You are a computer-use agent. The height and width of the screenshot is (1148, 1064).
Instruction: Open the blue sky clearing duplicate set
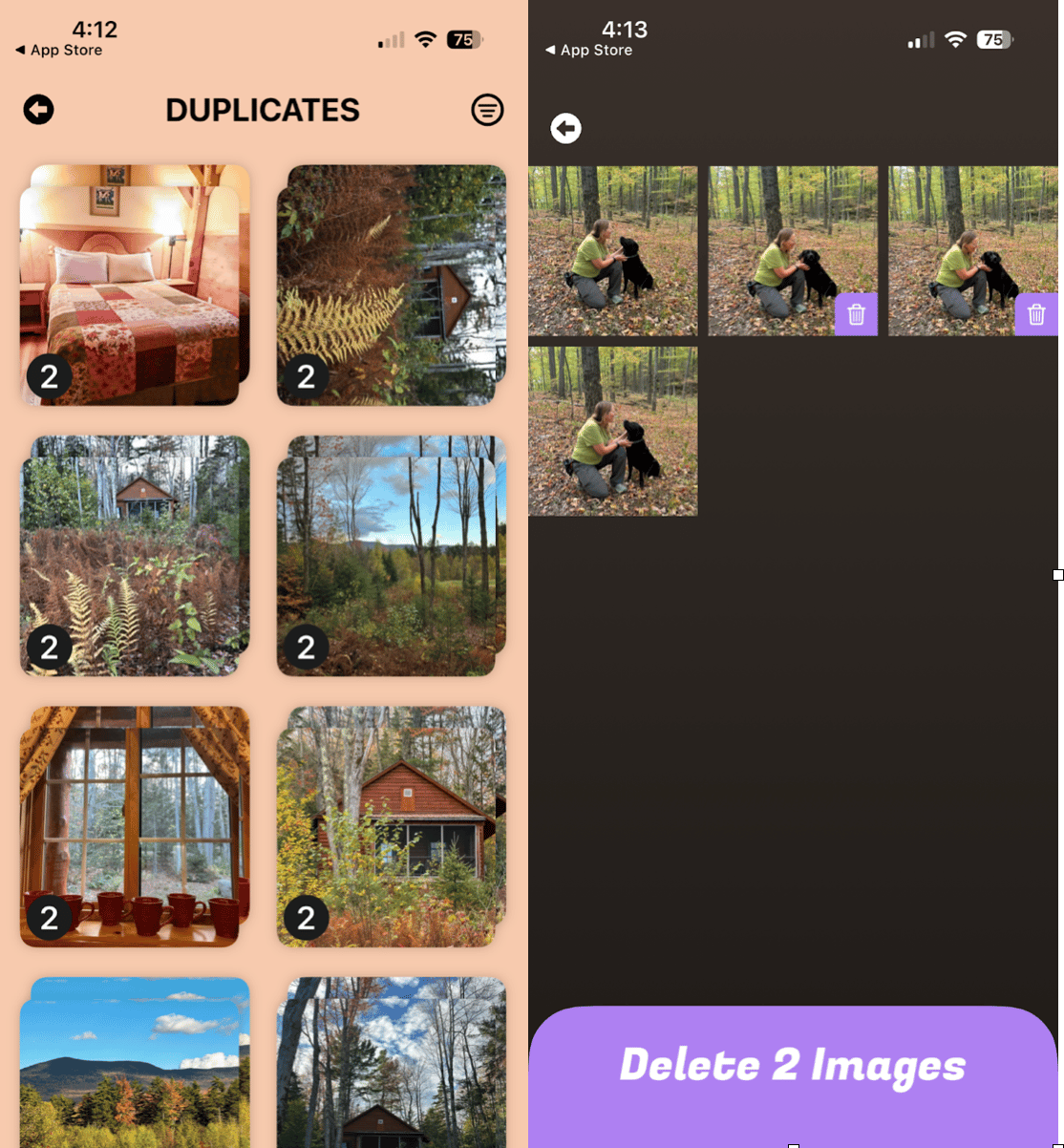click(391, 557)
